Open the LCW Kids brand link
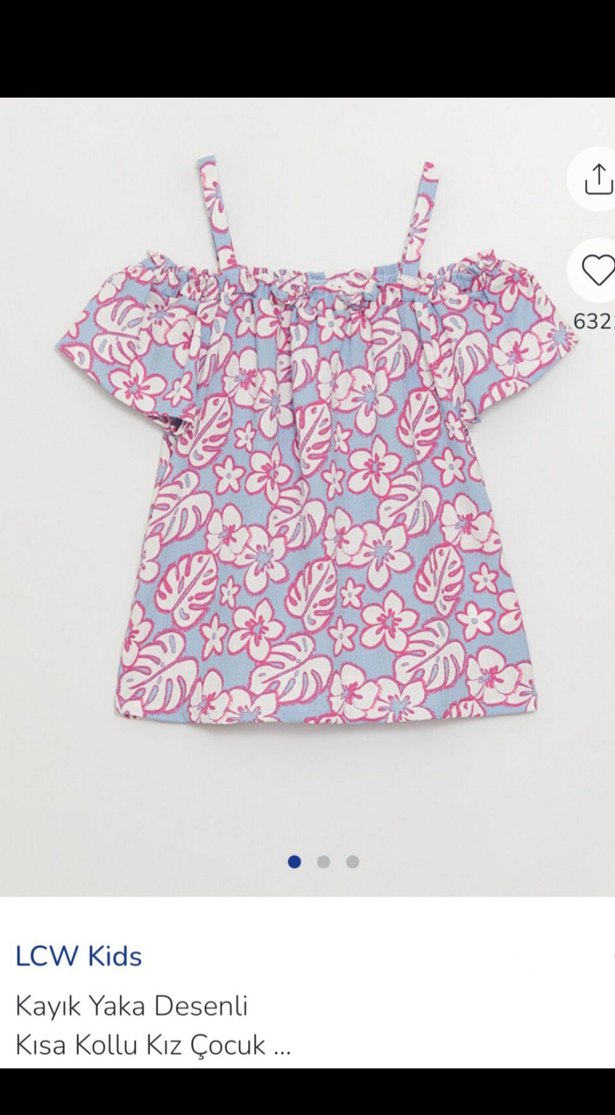Image resolution: width=615 pixels, height=1115 pixels. coord(79,955)
